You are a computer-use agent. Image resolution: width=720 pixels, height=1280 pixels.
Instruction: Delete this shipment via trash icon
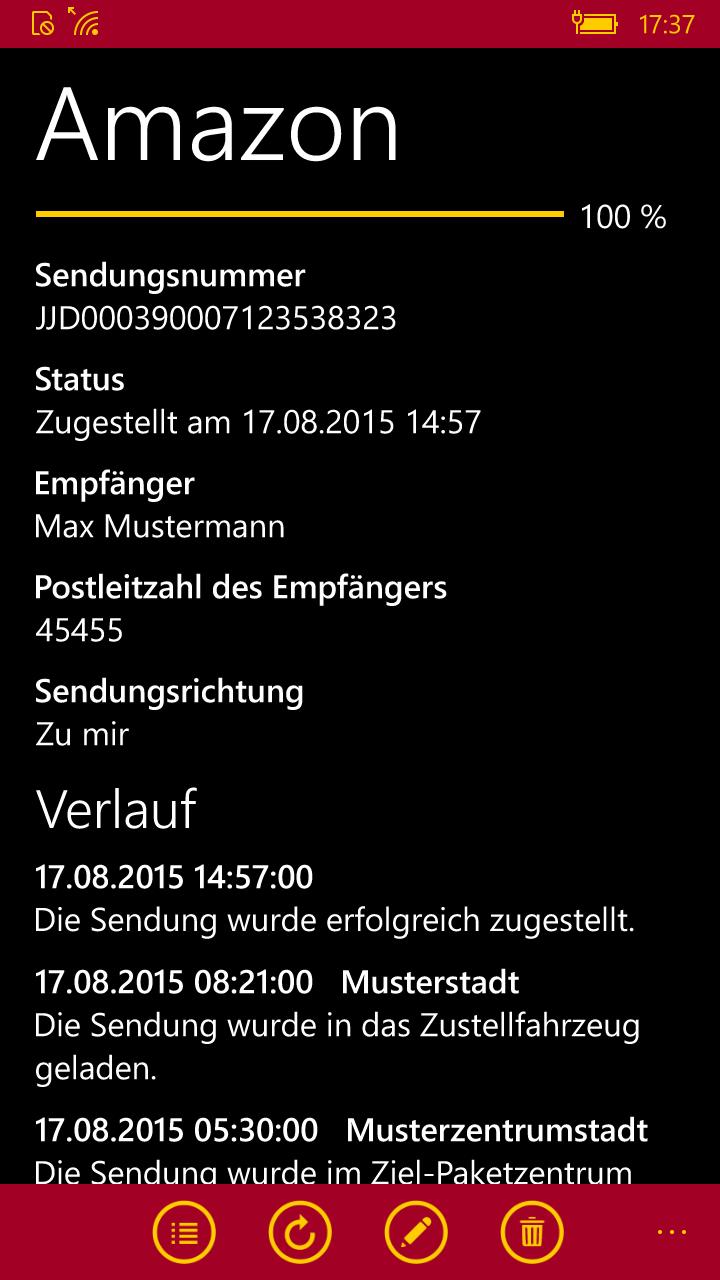[x=532, y=1232]
